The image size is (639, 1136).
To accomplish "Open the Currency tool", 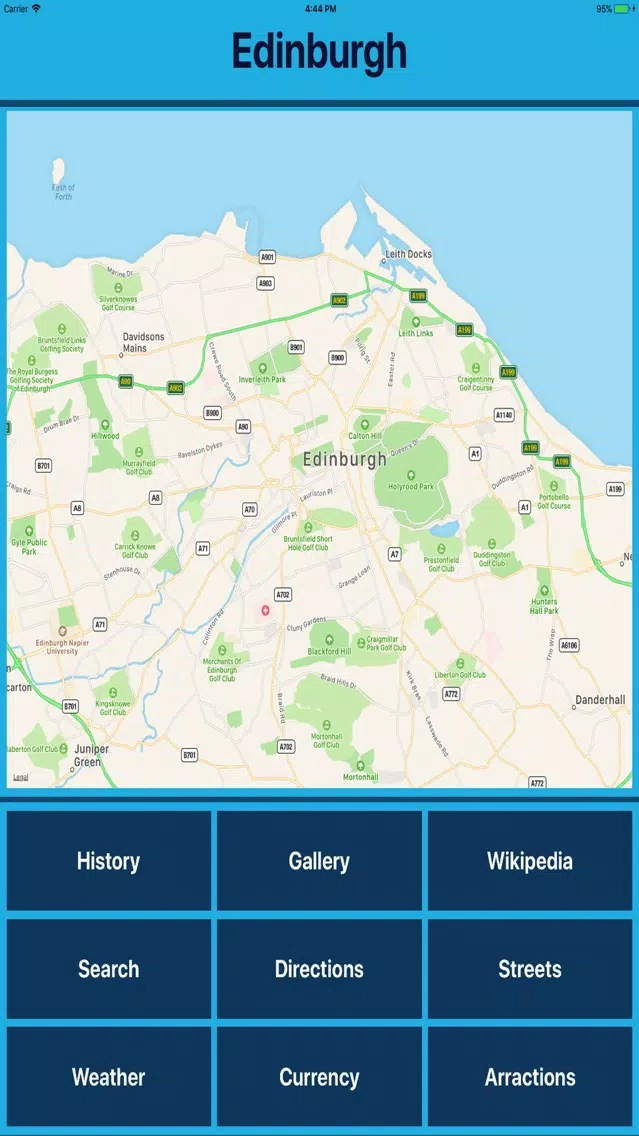I will 319,1077.
